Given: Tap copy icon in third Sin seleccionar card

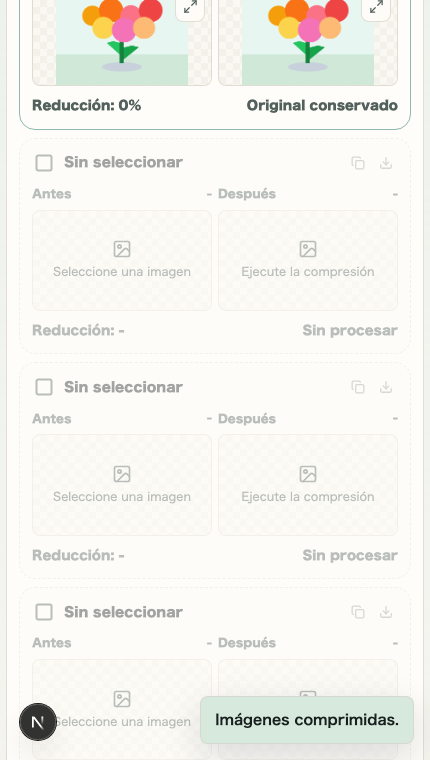Looking at the screenshot, I should 358,612.
